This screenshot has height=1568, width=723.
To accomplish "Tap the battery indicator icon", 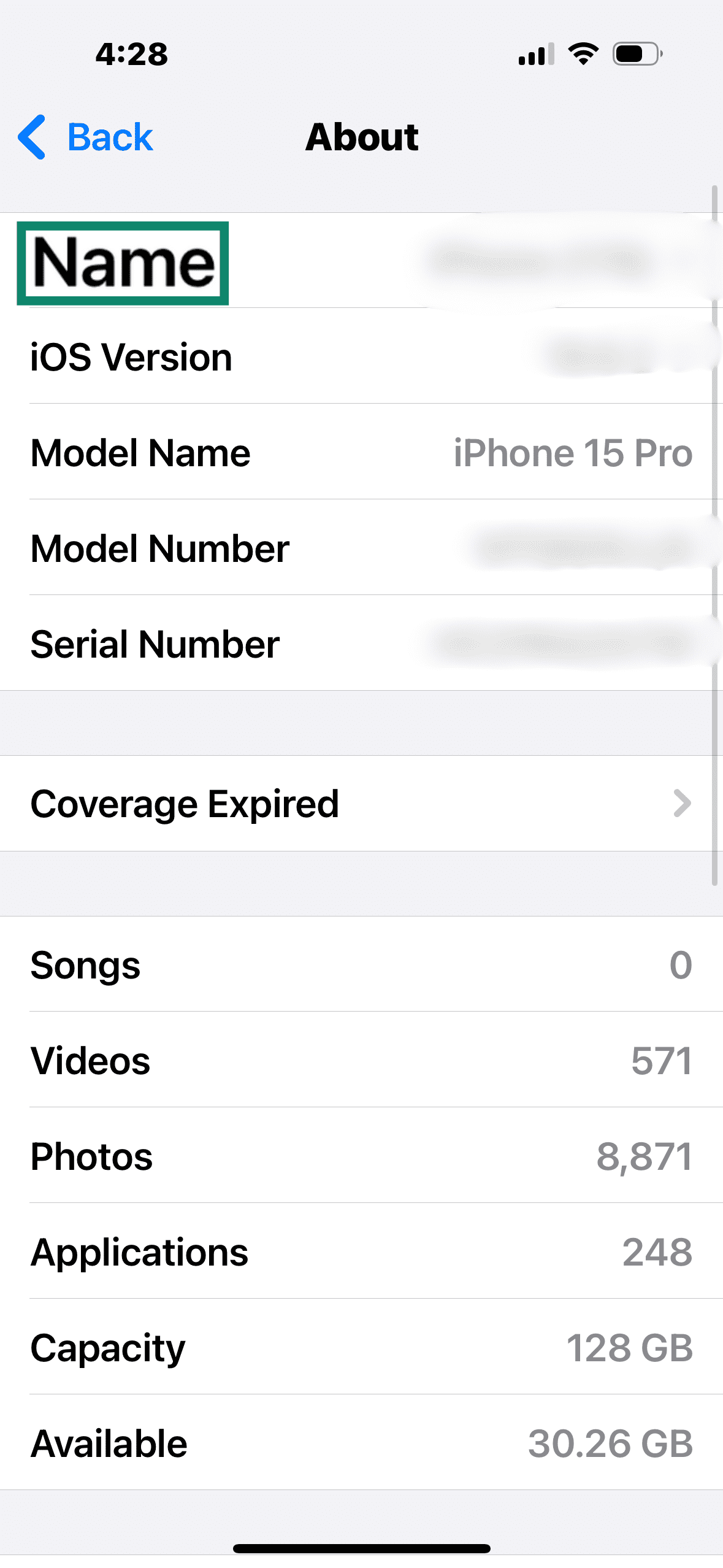I will pos(636,54).
